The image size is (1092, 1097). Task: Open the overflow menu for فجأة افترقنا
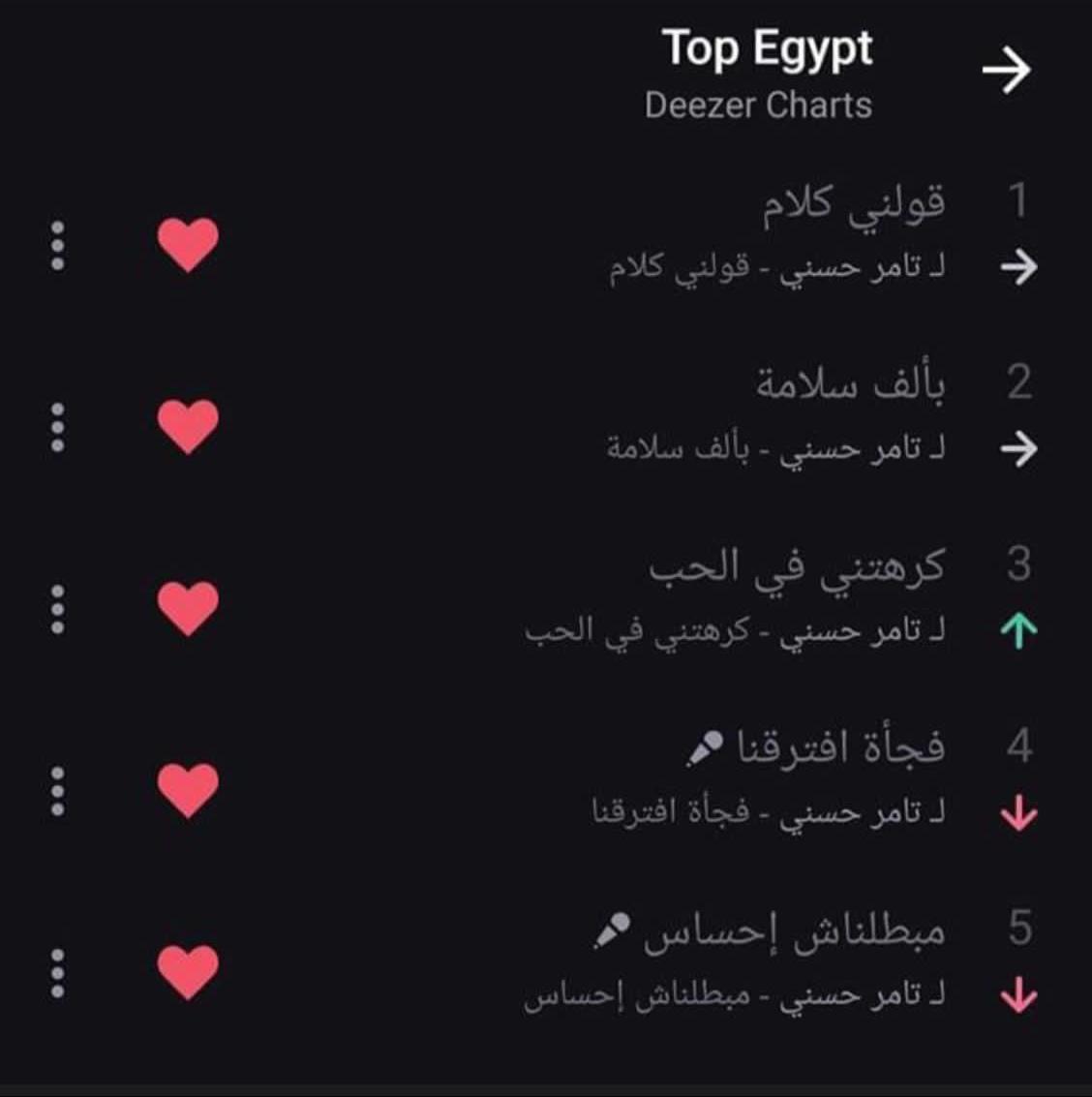[58, 791]
